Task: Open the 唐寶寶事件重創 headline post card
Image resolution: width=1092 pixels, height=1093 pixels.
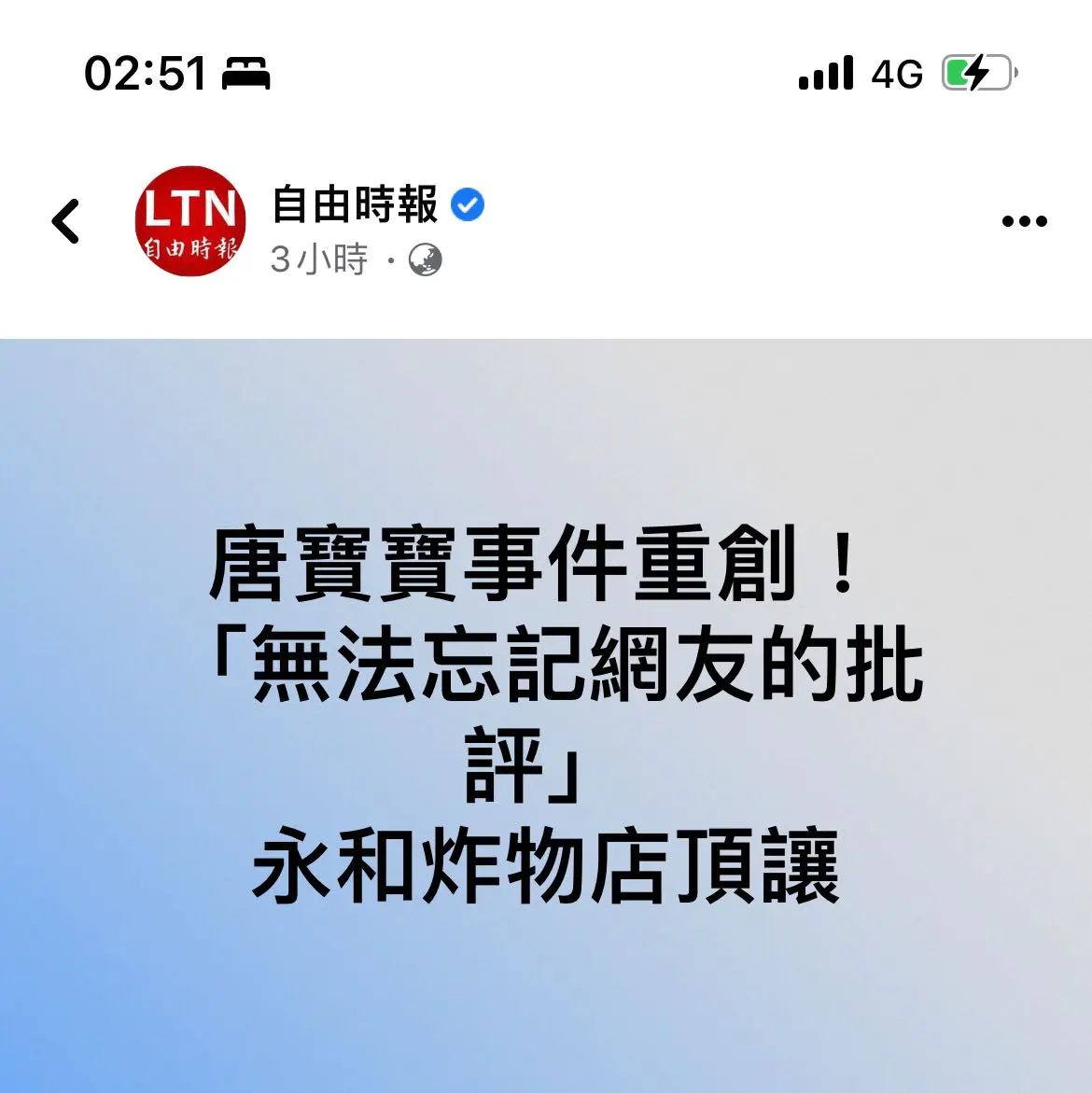Action: point(546,714)
